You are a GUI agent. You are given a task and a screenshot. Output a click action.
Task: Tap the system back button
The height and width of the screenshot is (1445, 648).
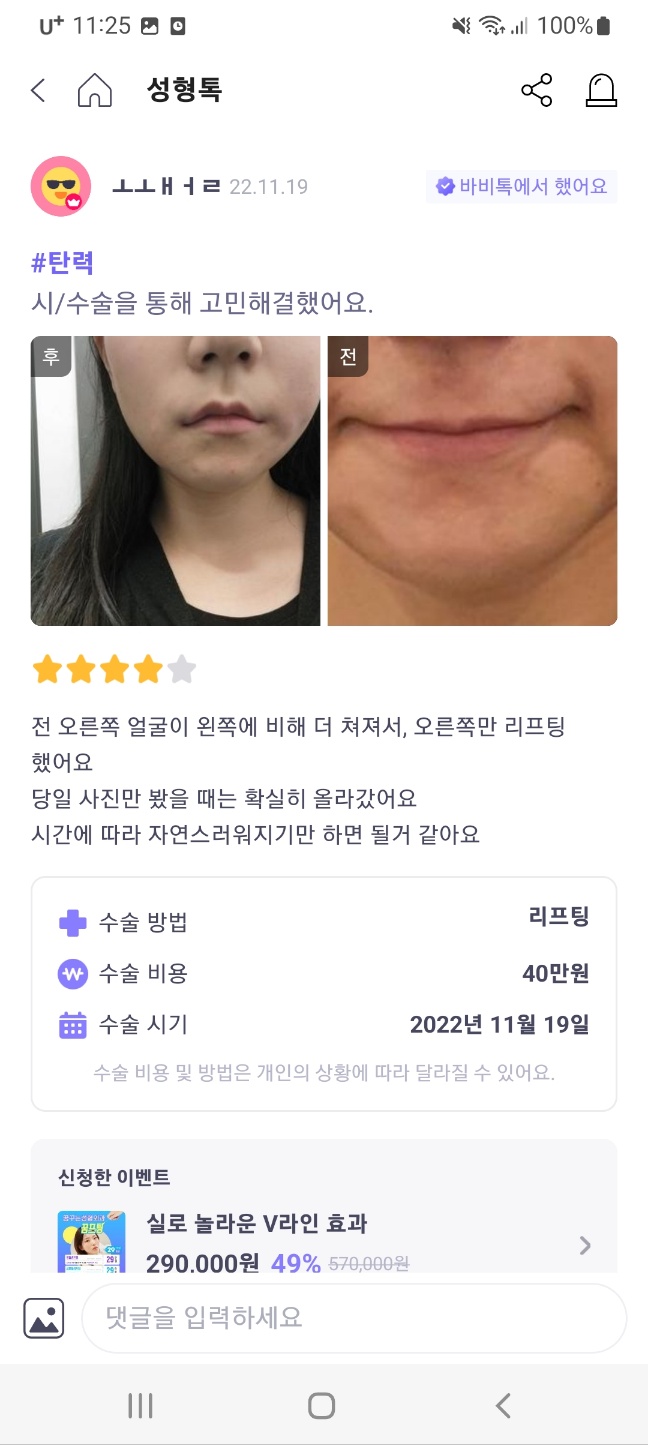point(503,1405)
